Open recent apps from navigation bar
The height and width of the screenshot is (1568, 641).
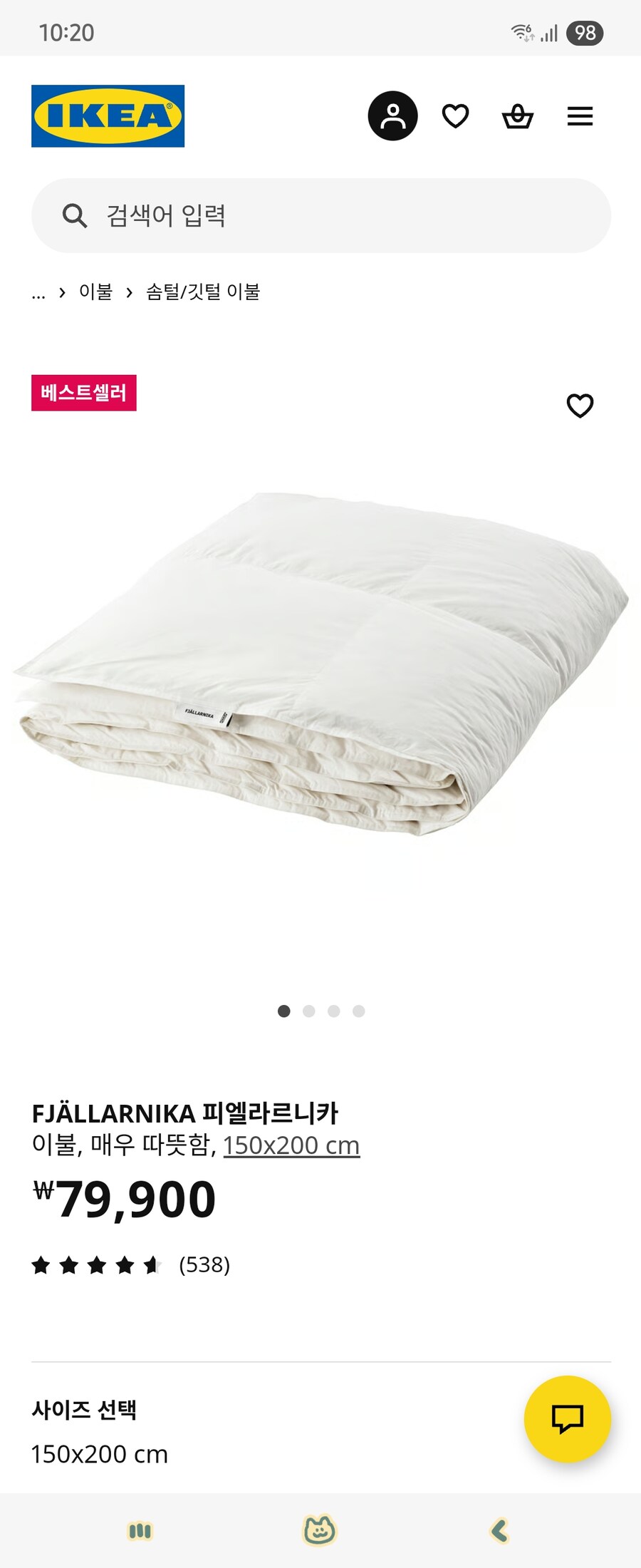coord(140,1531)
